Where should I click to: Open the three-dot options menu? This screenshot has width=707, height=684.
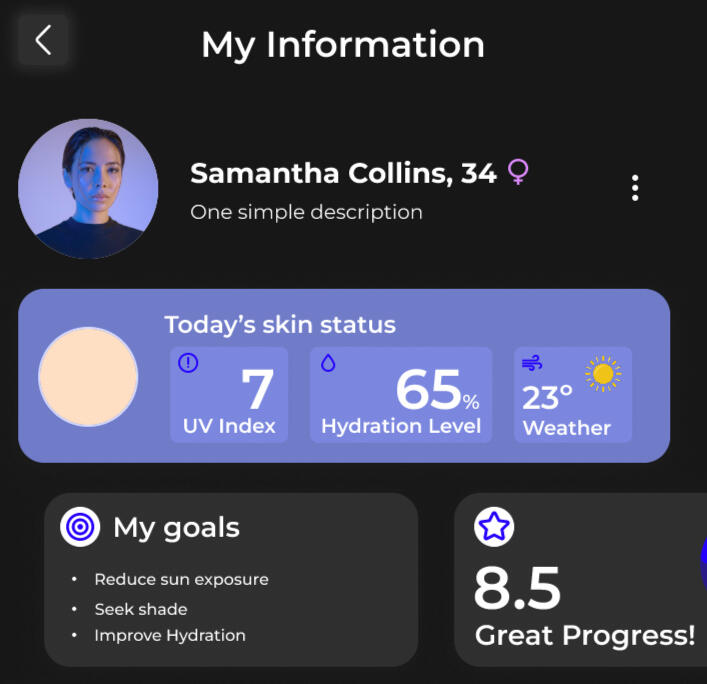(635, 188)
